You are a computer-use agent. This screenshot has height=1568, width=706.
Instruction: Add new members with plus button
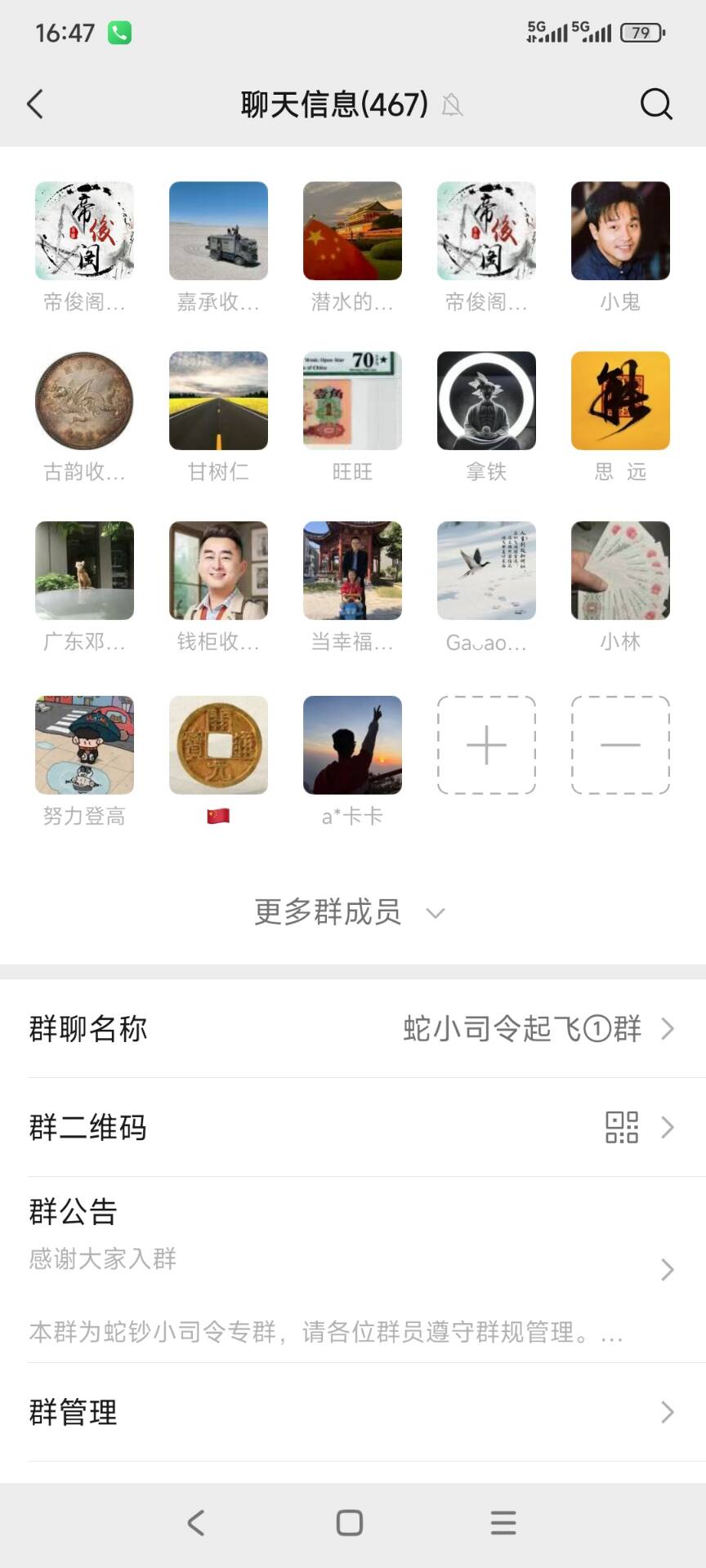pos(486,745)
